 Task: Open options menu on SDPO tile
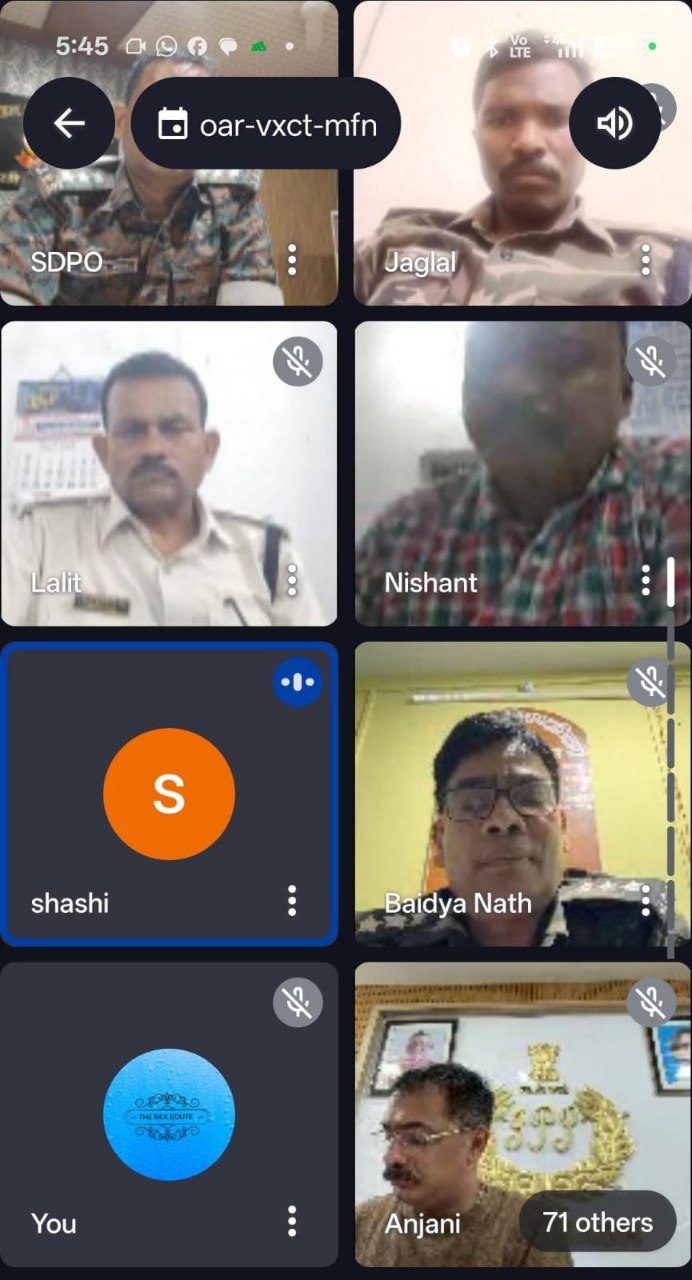(292, 260)
